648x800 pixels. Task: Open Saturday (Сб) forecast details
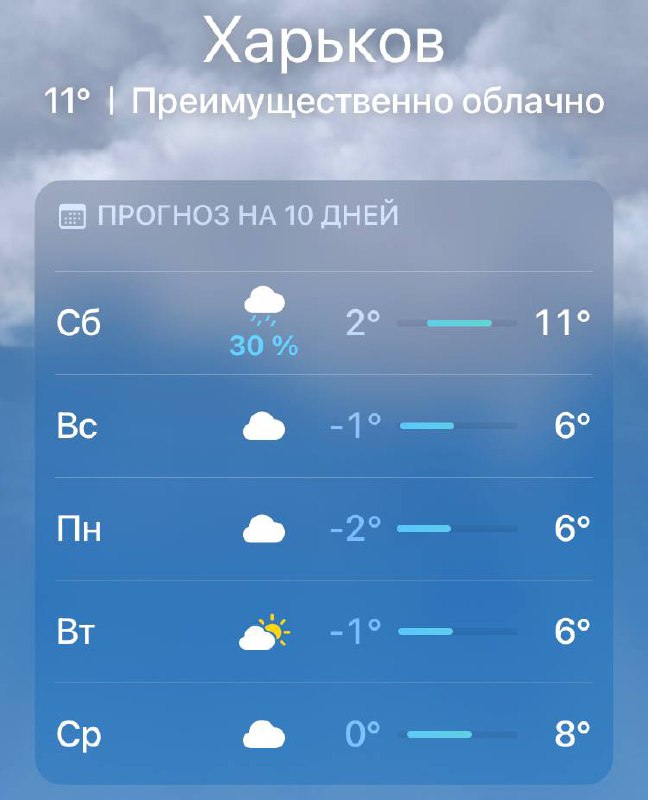point(323,323)
